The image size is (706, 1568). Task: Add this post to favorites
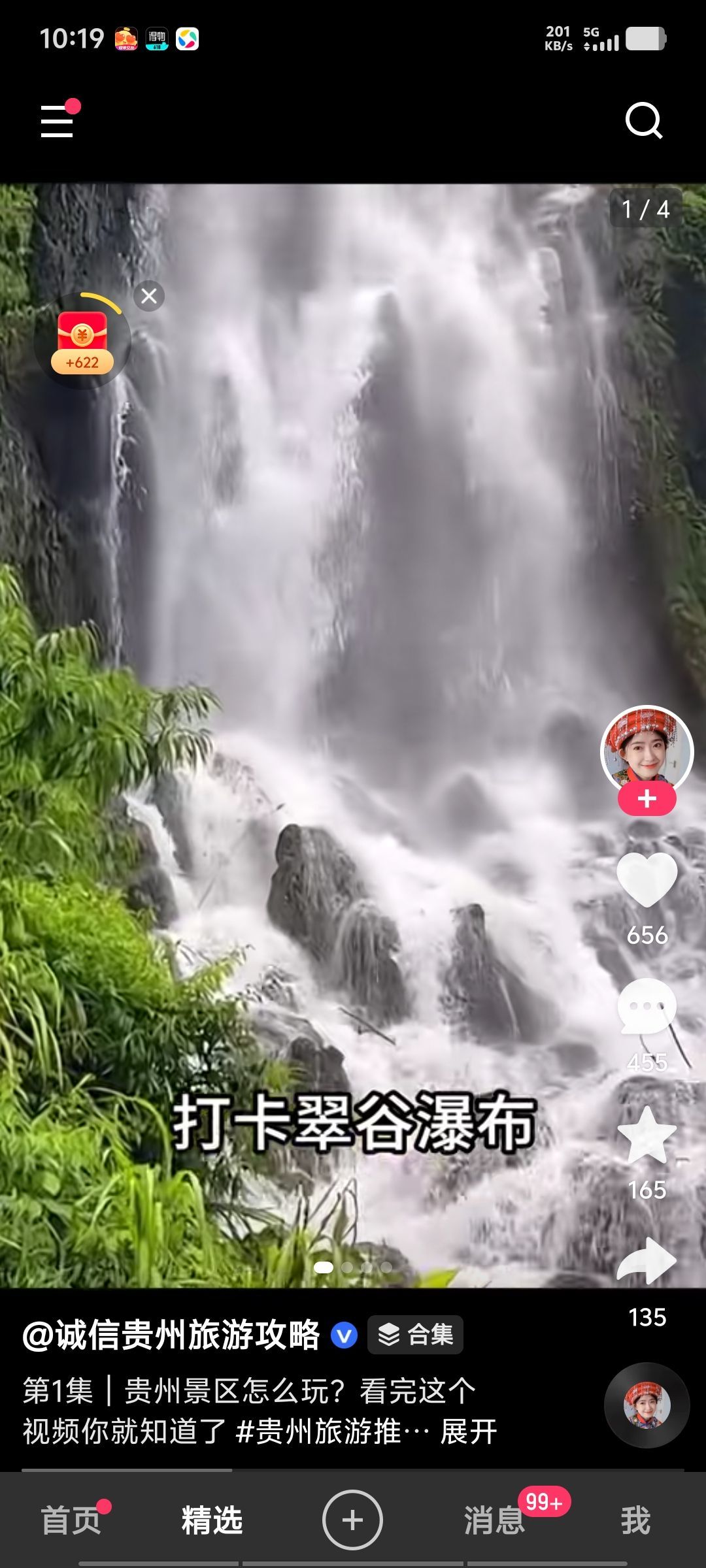(647, 1135)
